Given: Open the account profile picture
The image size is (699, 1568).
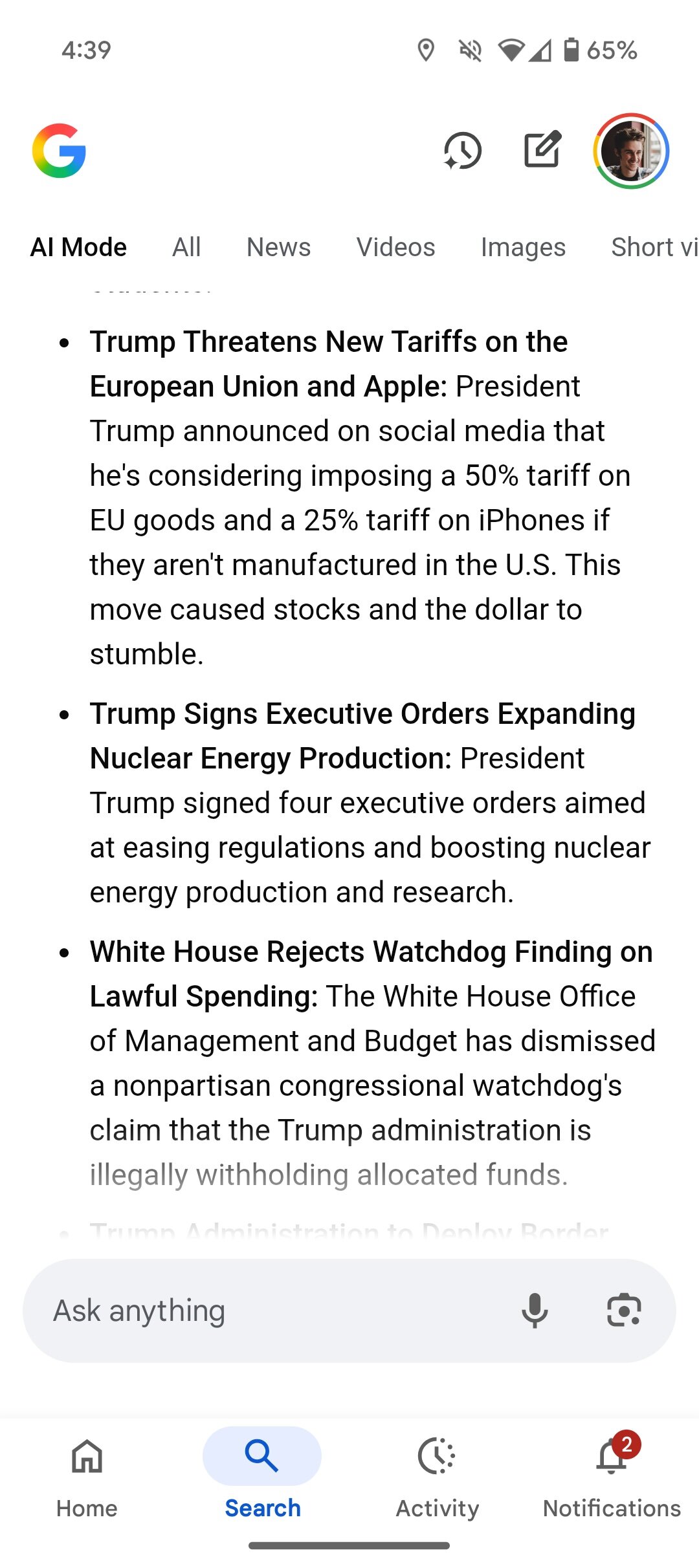Looking at the screenshot, I should 631,151.
